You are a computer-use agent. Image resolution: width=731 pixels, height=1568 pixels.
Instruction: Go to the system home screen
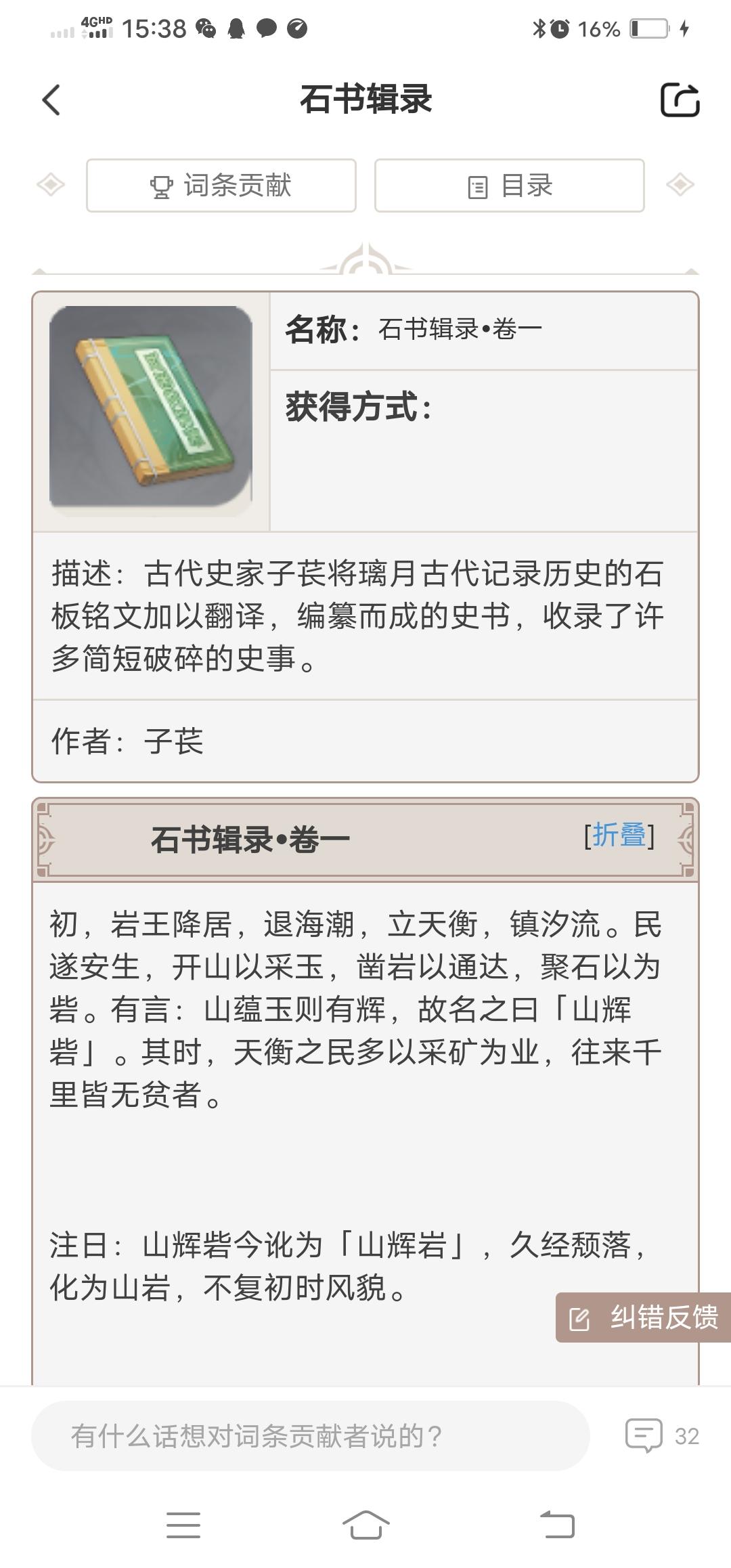(365, 1525)
